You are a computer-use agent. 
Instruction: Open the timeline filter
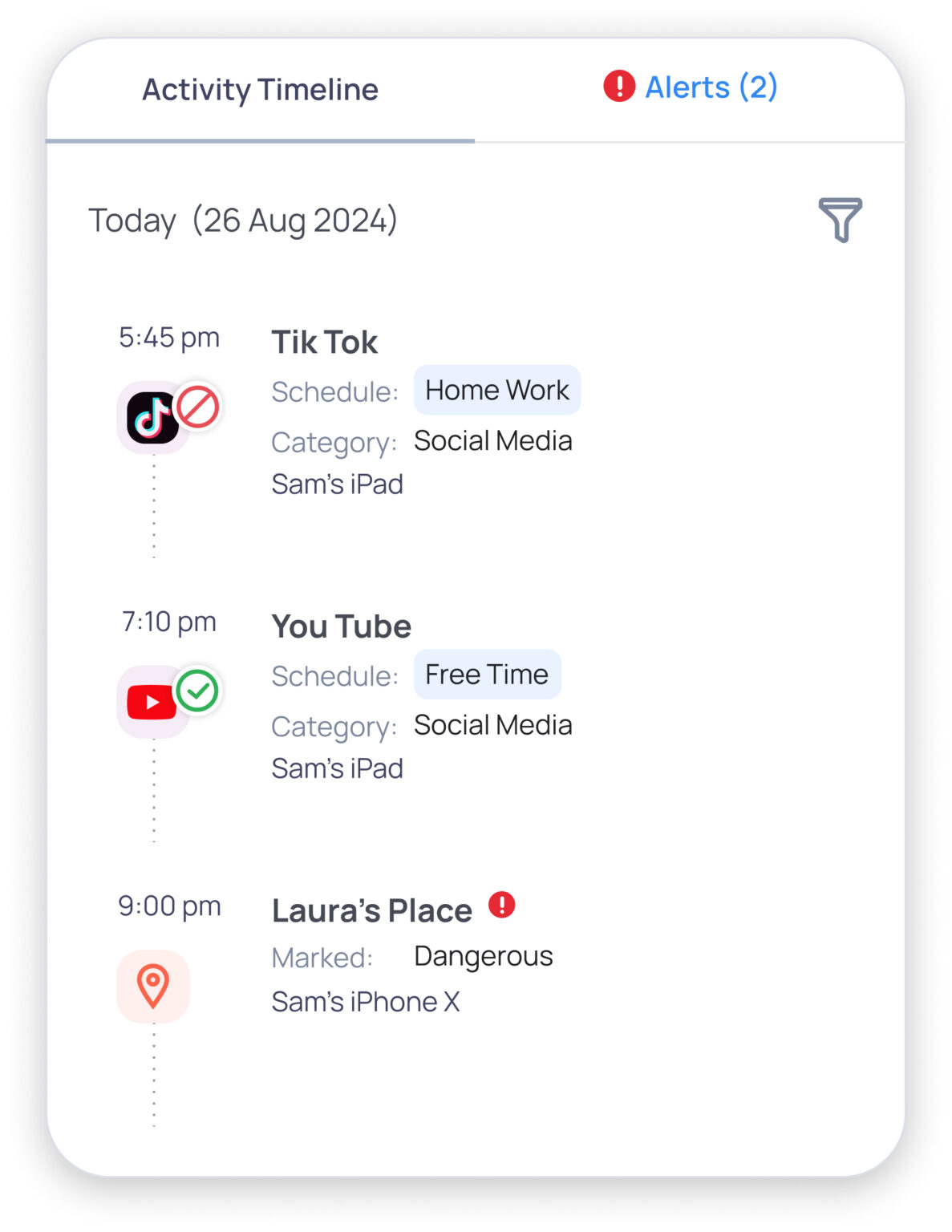(840, 220)
